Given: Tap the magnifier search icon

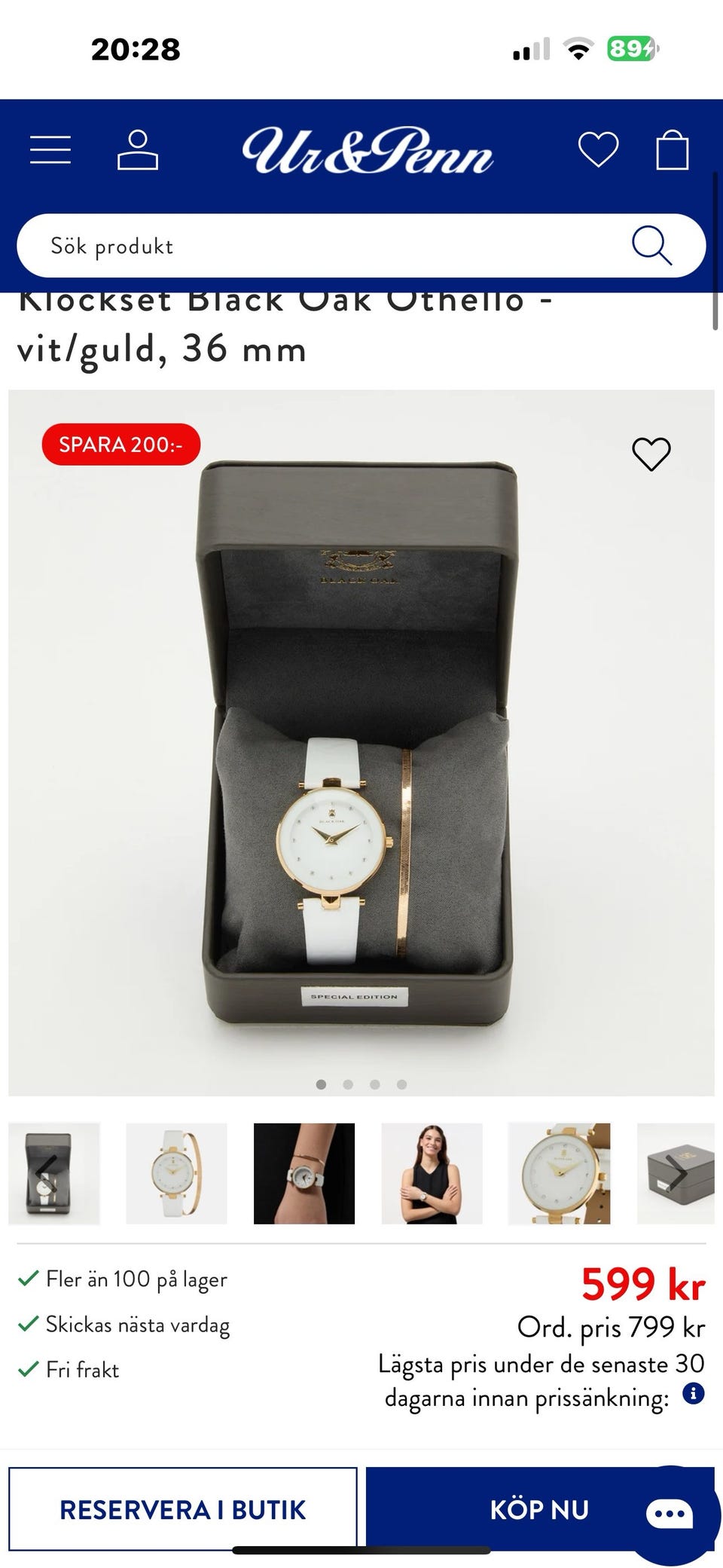Looking at the screenshot, I should pyautogui.click(x=651, y=246).
